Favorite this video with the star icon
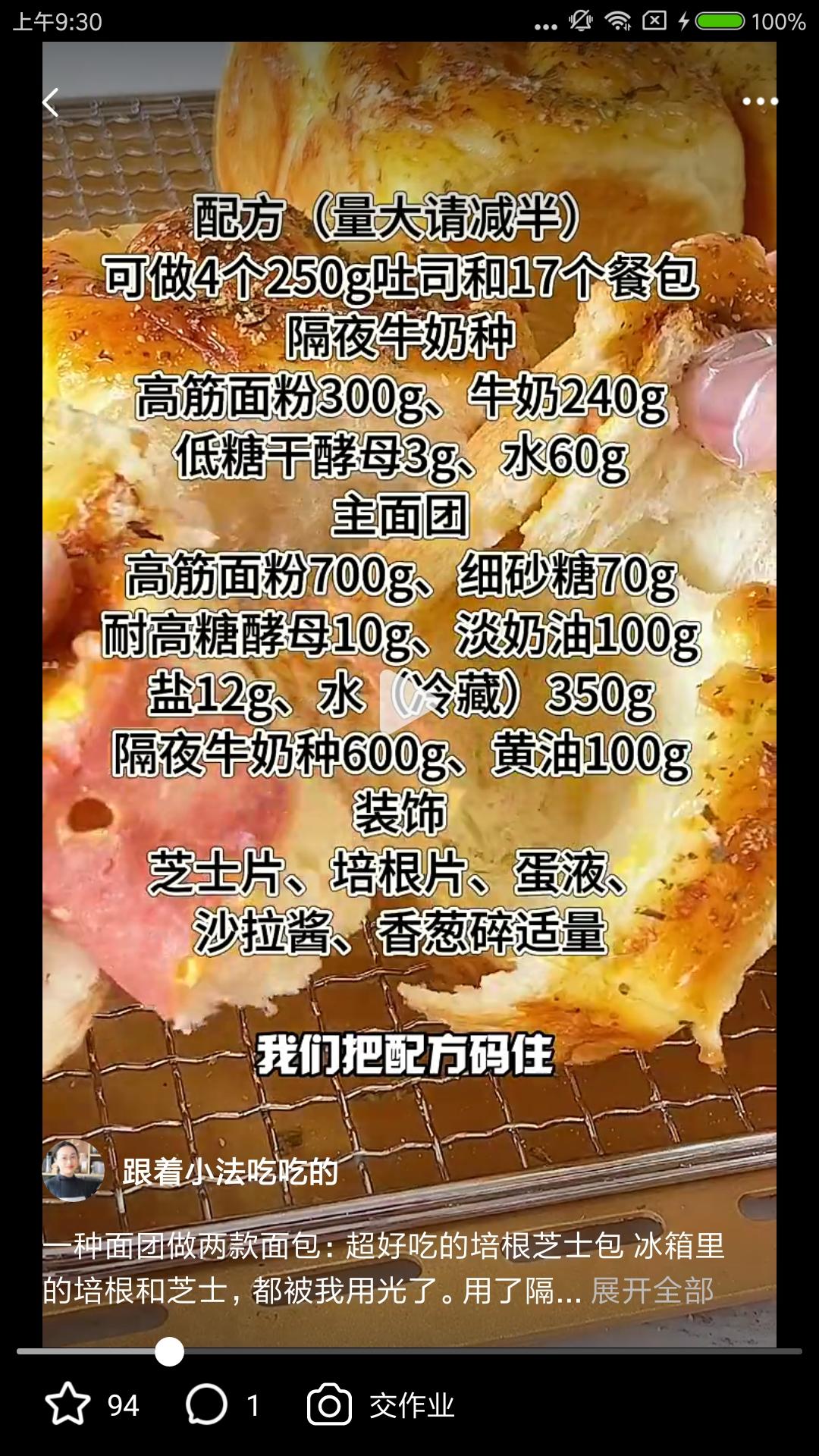Viewport: 819px width, 1456px height. pyautogui.click(x=68, y=1404)
